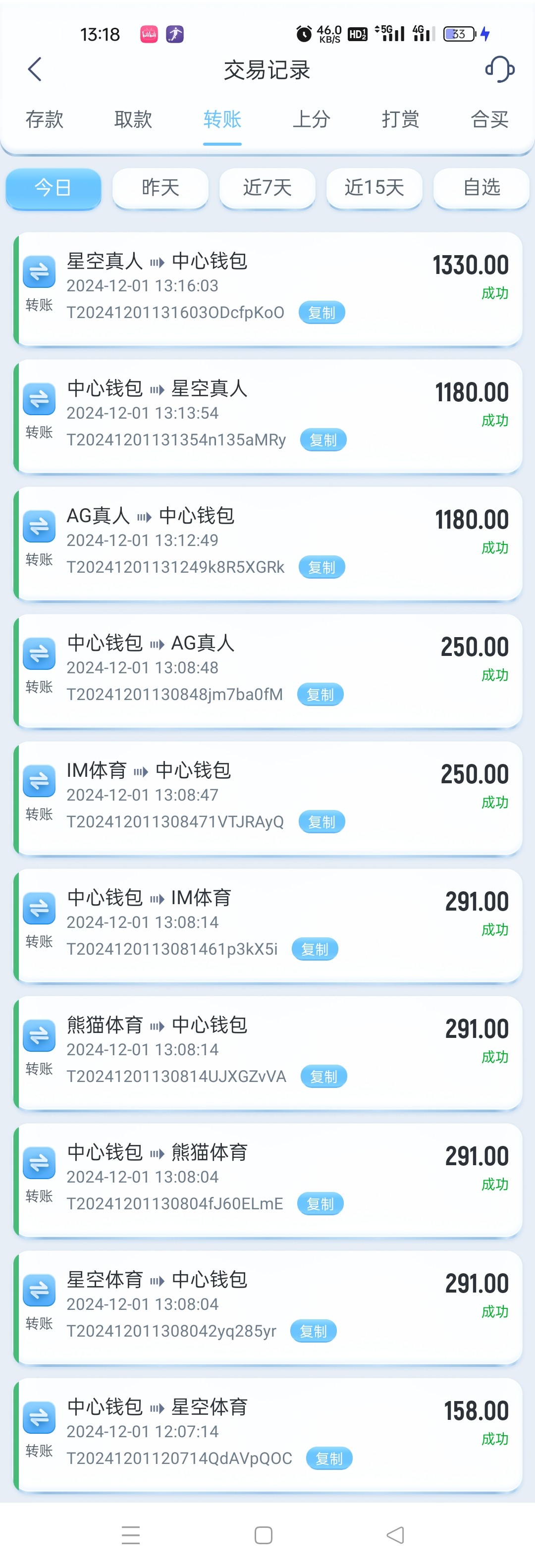The image size is (535, 1568).
Task: Open the 打赏 tab
Action: pos(400,119)
